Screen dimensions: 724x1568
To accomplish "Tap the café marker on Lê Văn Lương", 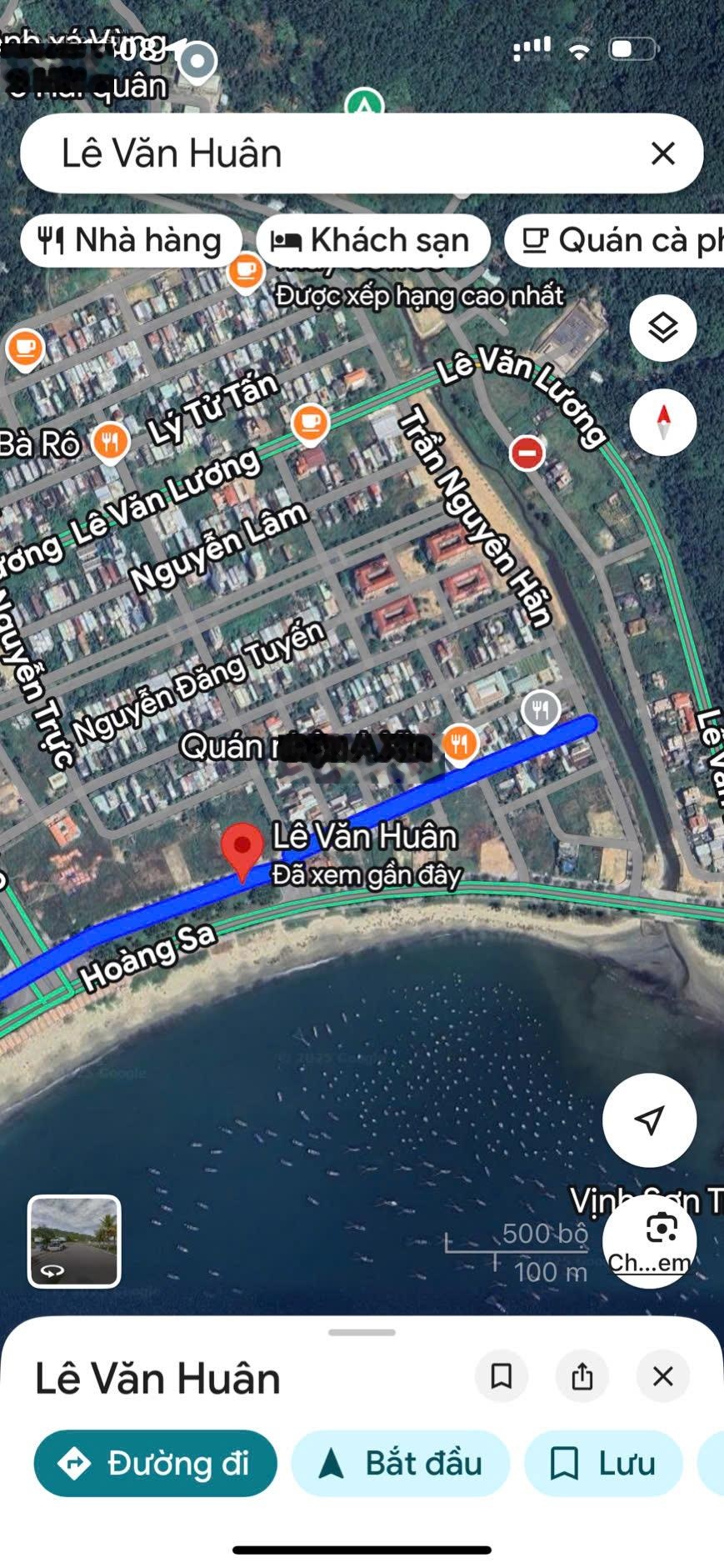I will (x=310, y=422).
